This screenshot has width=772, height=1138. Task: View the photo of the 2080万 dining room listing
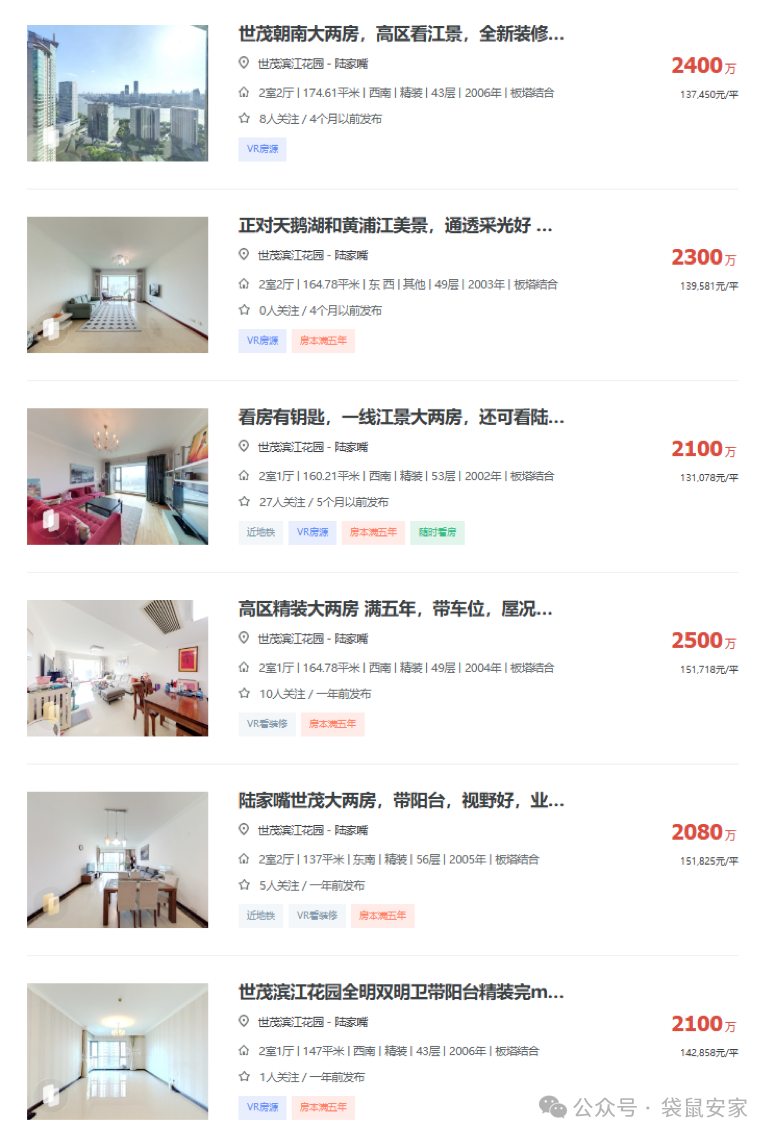tap(117, 859)
